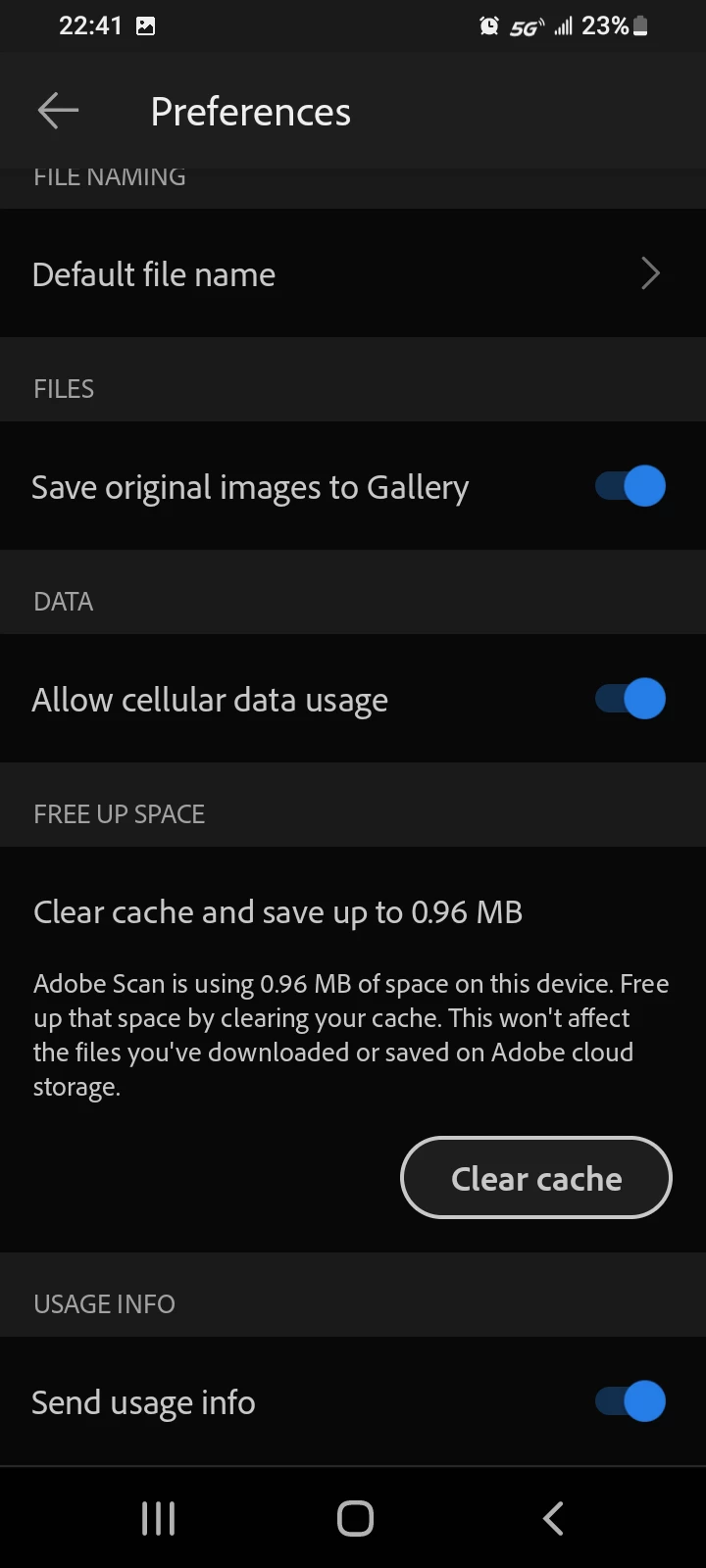Open recent apps from navigation bar

[158, 1519]
